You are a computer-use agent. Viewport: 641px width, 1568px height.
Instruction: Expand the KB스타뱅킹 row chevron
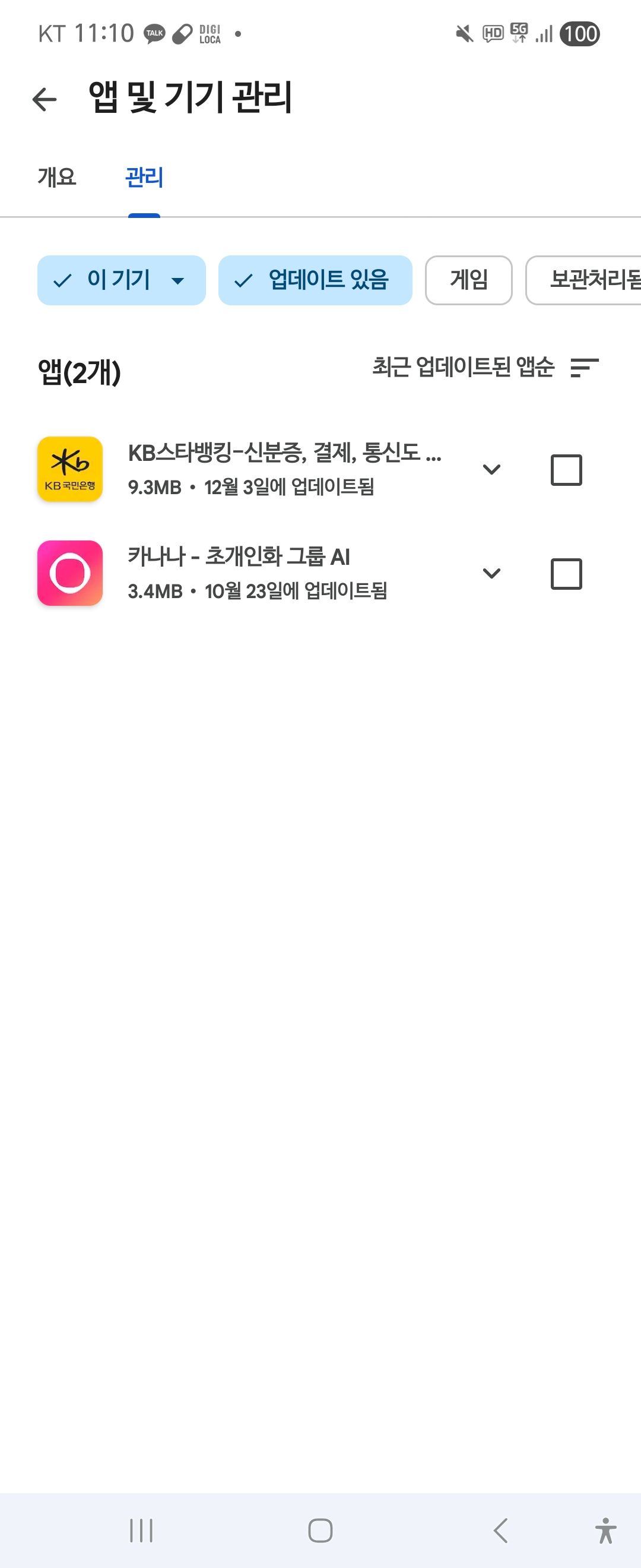(x=491, y=469)
